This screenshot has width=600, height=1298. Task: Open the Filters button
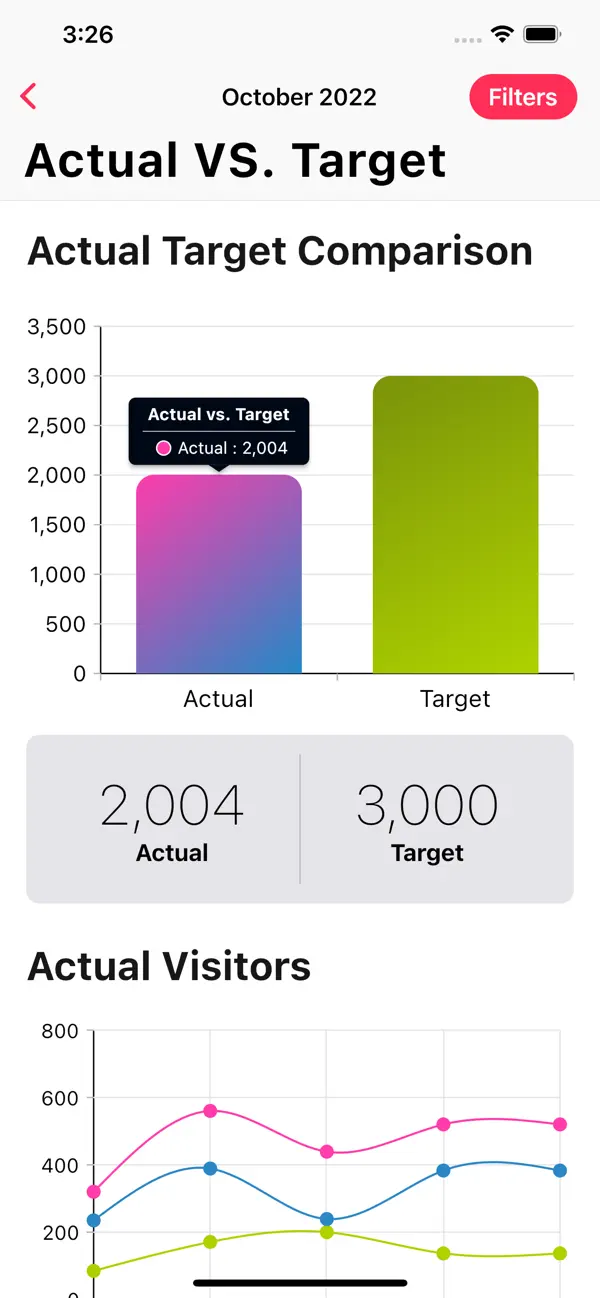tap(523, 97)
